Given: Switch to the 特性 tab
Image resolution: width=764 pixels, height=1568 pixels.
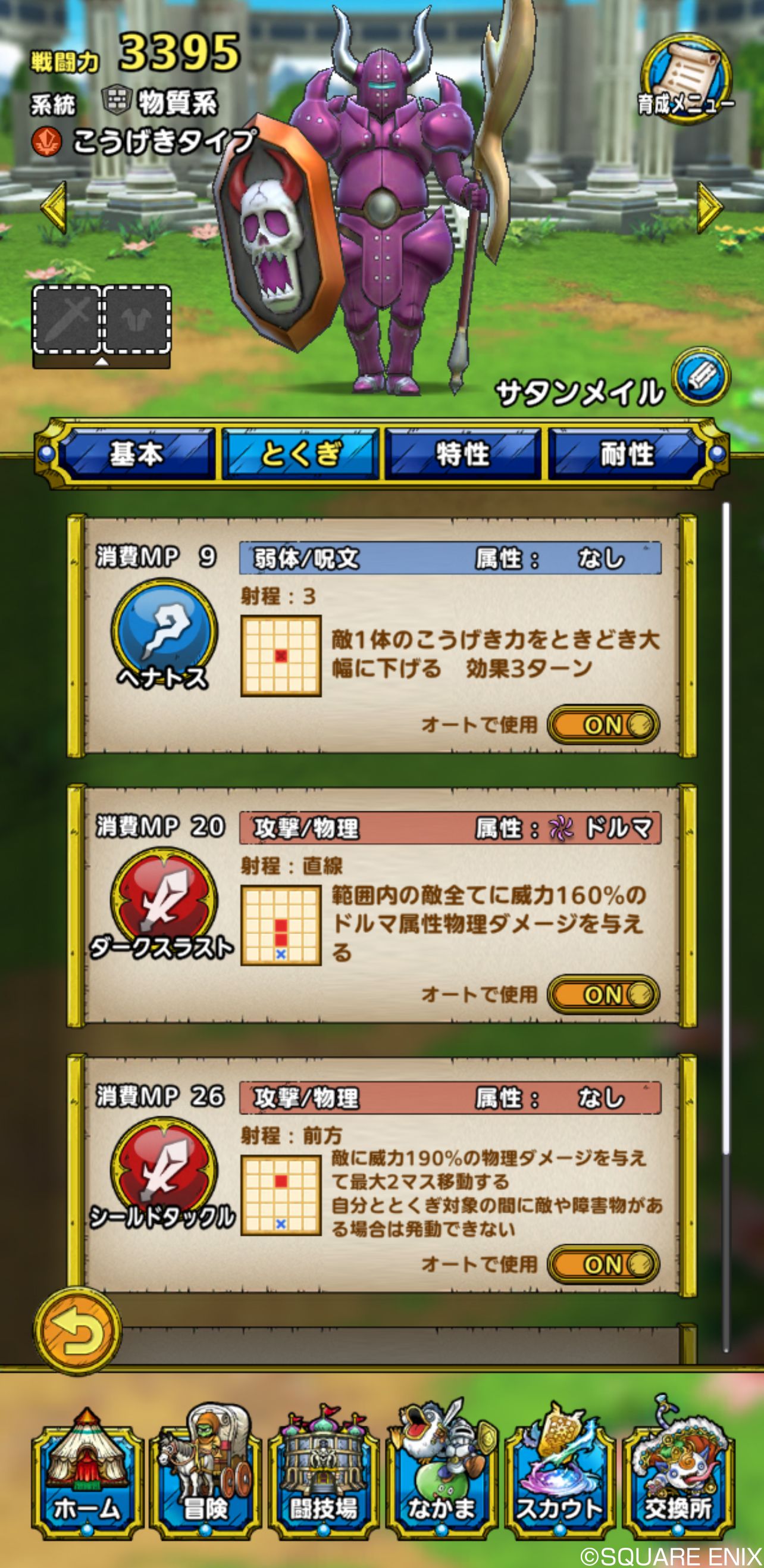Looking at the screenshot, I should 464,454.
